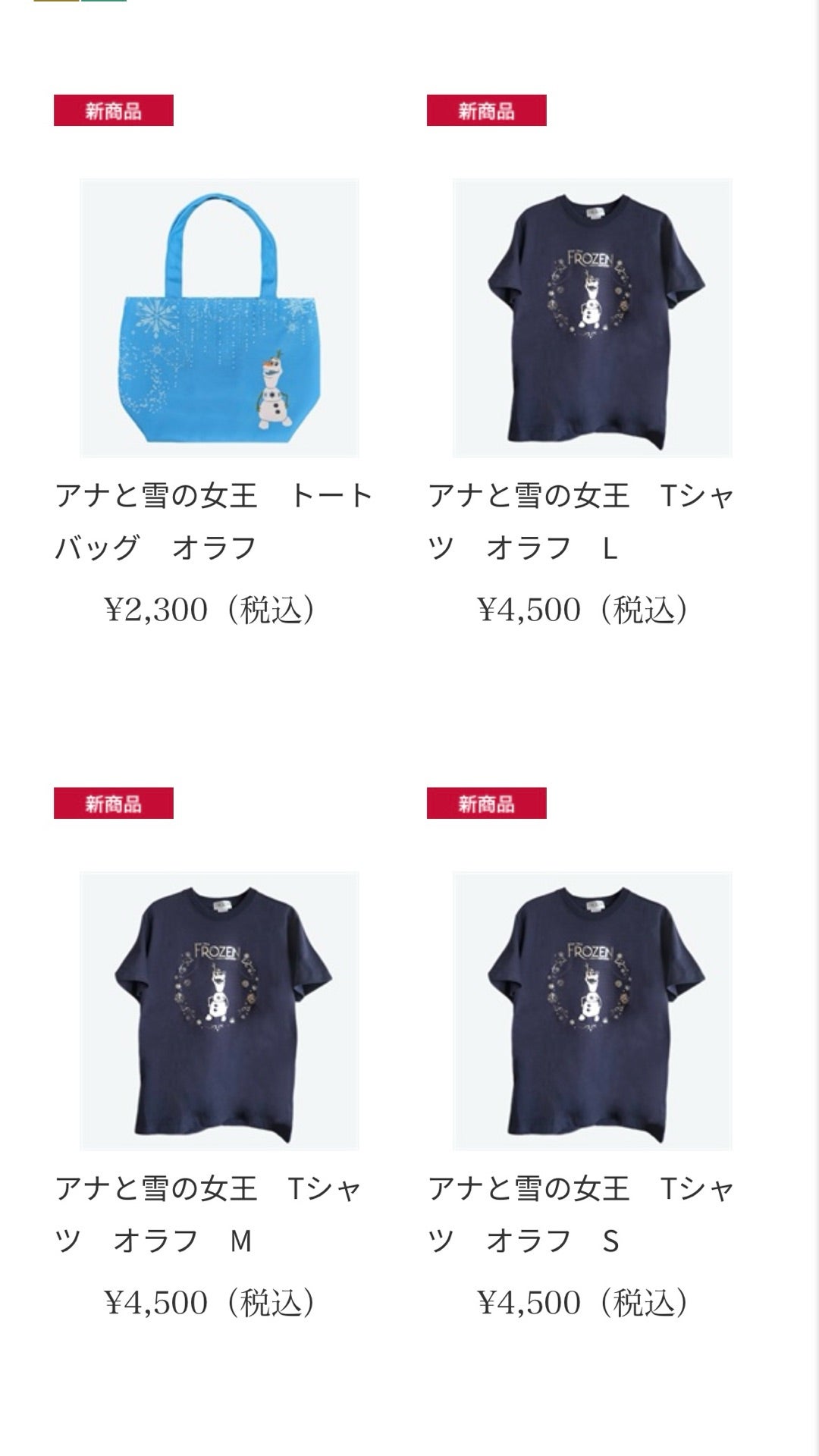
Task: Tap the Tシャツ オラフ L product title
Action: (x=582, y=522)
